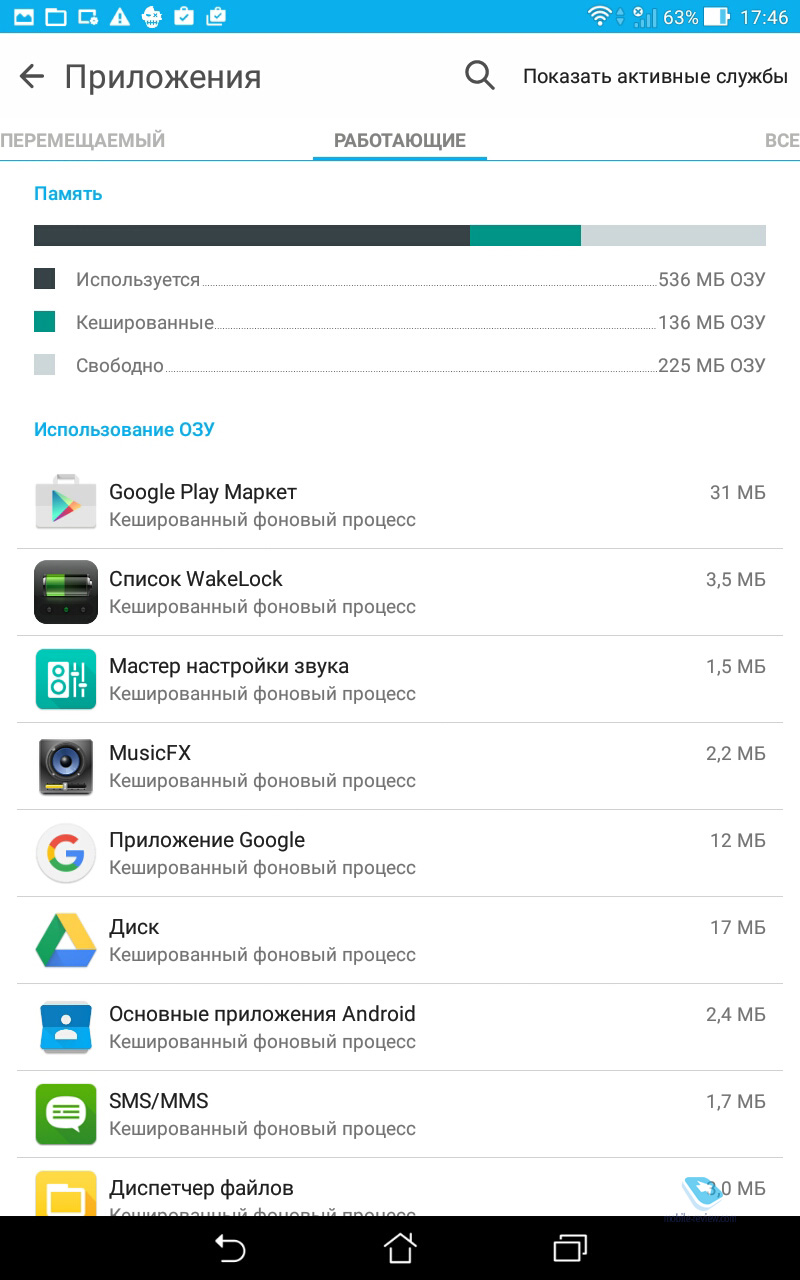Tap Показать активные службы
800x1280 pixels.
[655, 76]
